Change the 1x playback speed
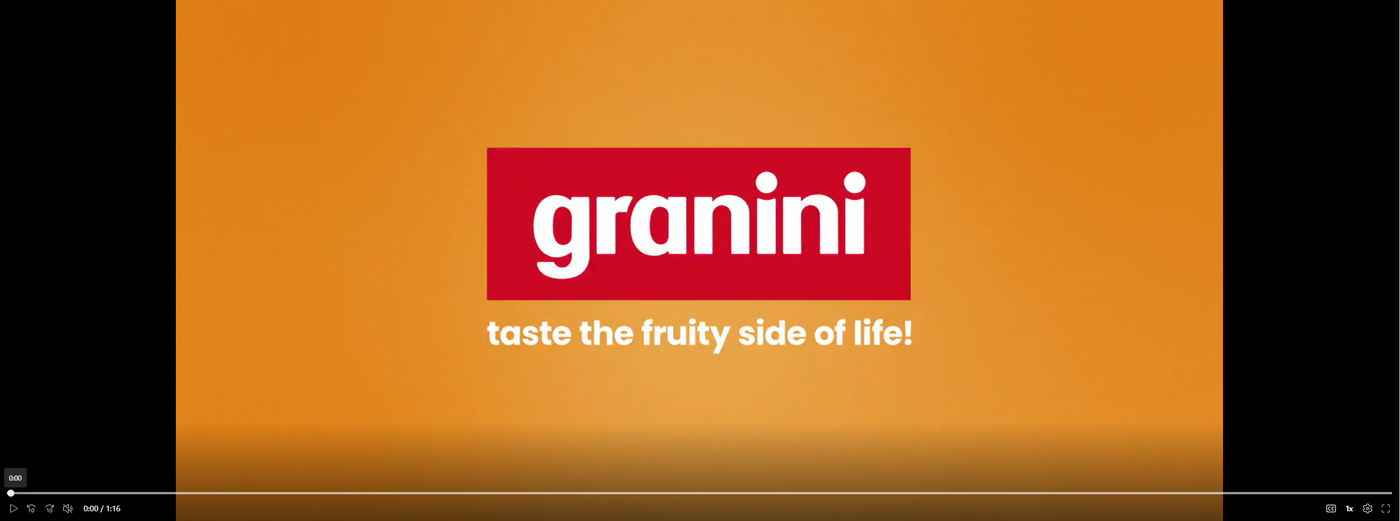 coord(1349,508)
